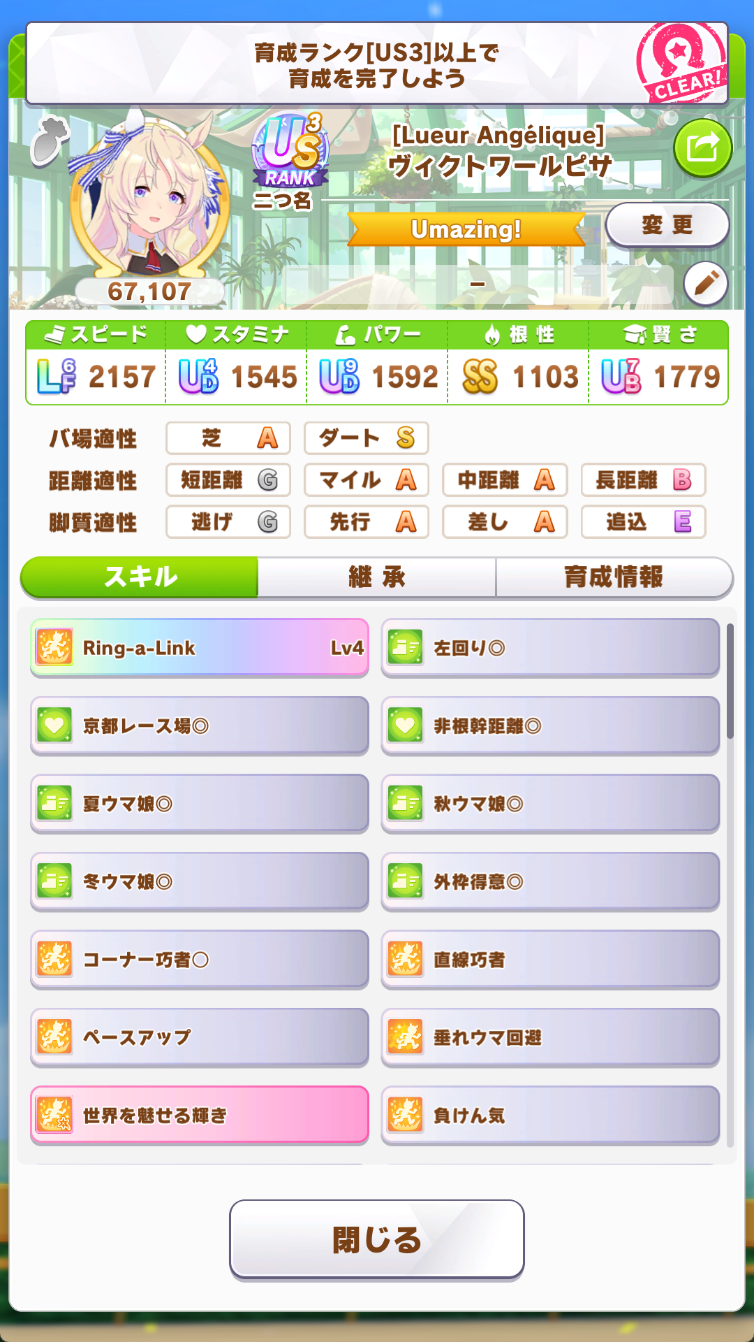The image size is (754, 1342).
Task: View the 負けん気 skill
Action: click(550, 1115)
